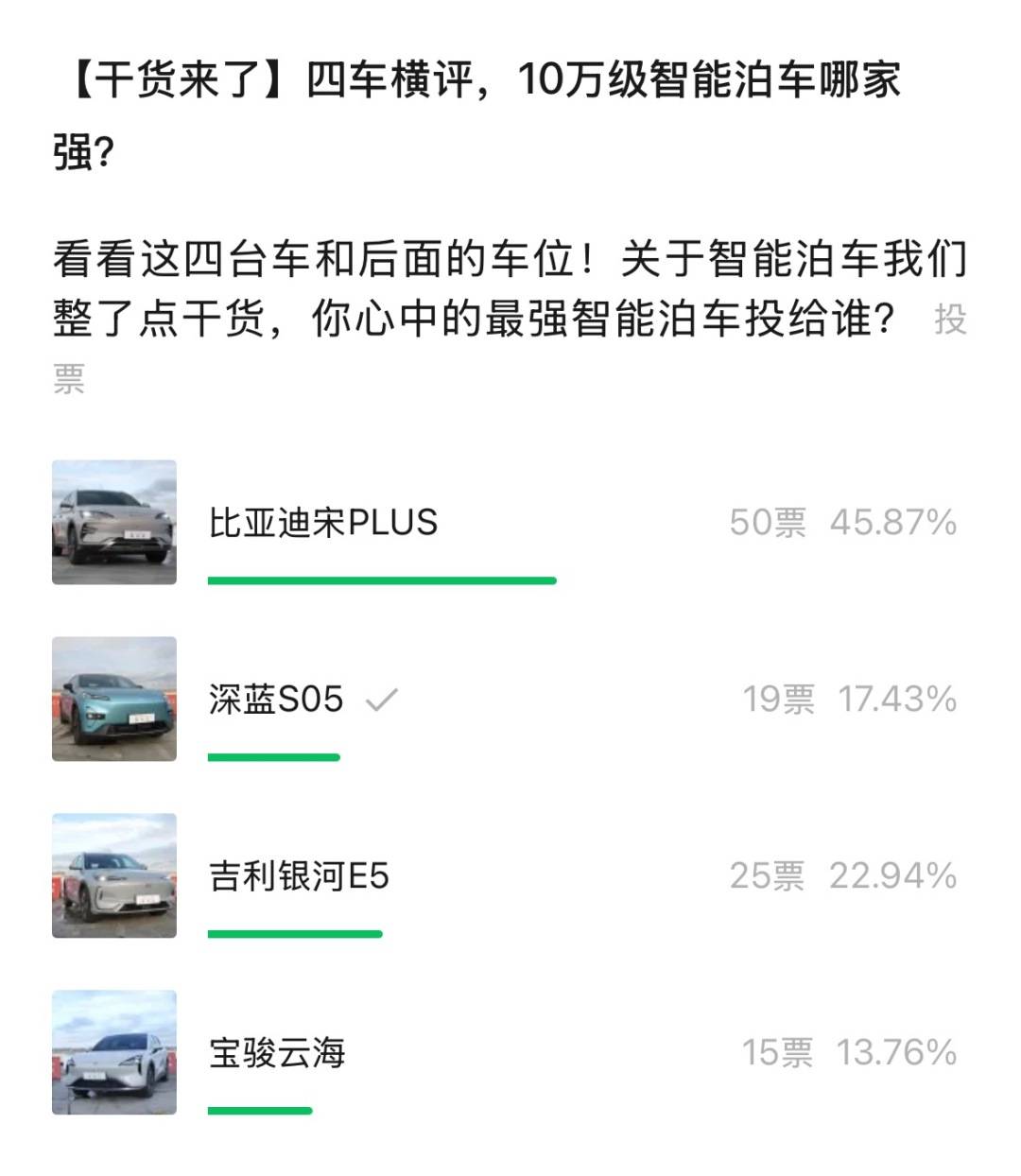Vote for 吉利银河E5 in the poll

pyautogui.click(x=299, y=876)
